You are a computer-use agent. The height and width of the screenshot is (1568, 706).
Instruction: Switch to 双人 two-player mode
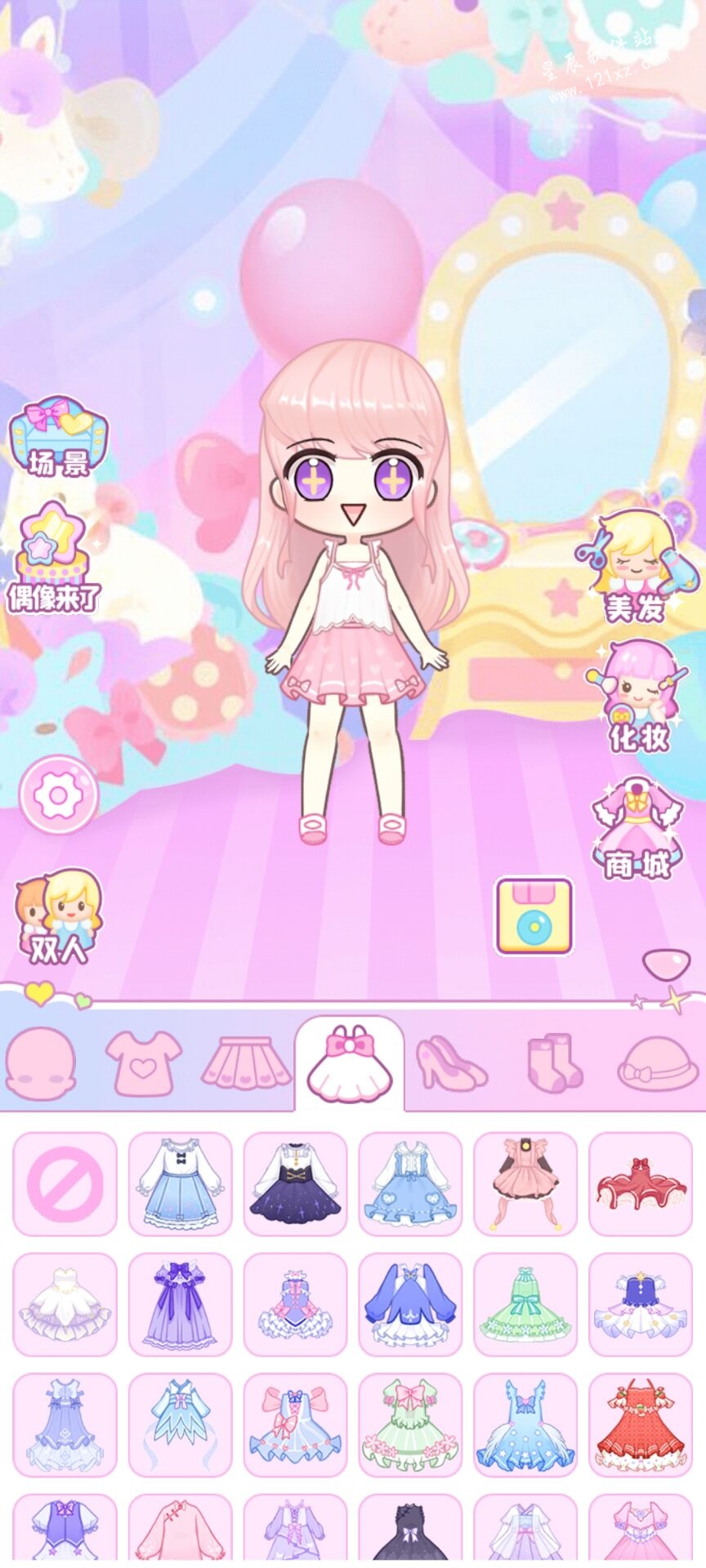[x=57, y=915]
